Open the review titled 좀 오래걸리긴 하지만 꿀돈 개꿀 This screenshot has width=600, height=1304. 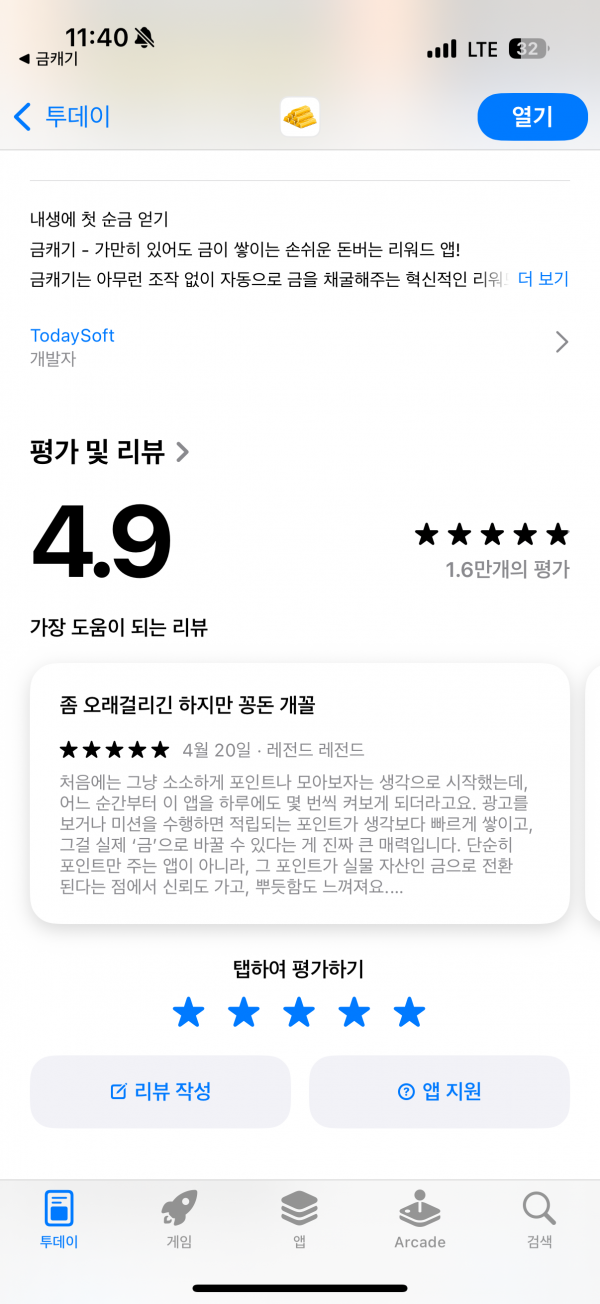click(x=300, y=791)
